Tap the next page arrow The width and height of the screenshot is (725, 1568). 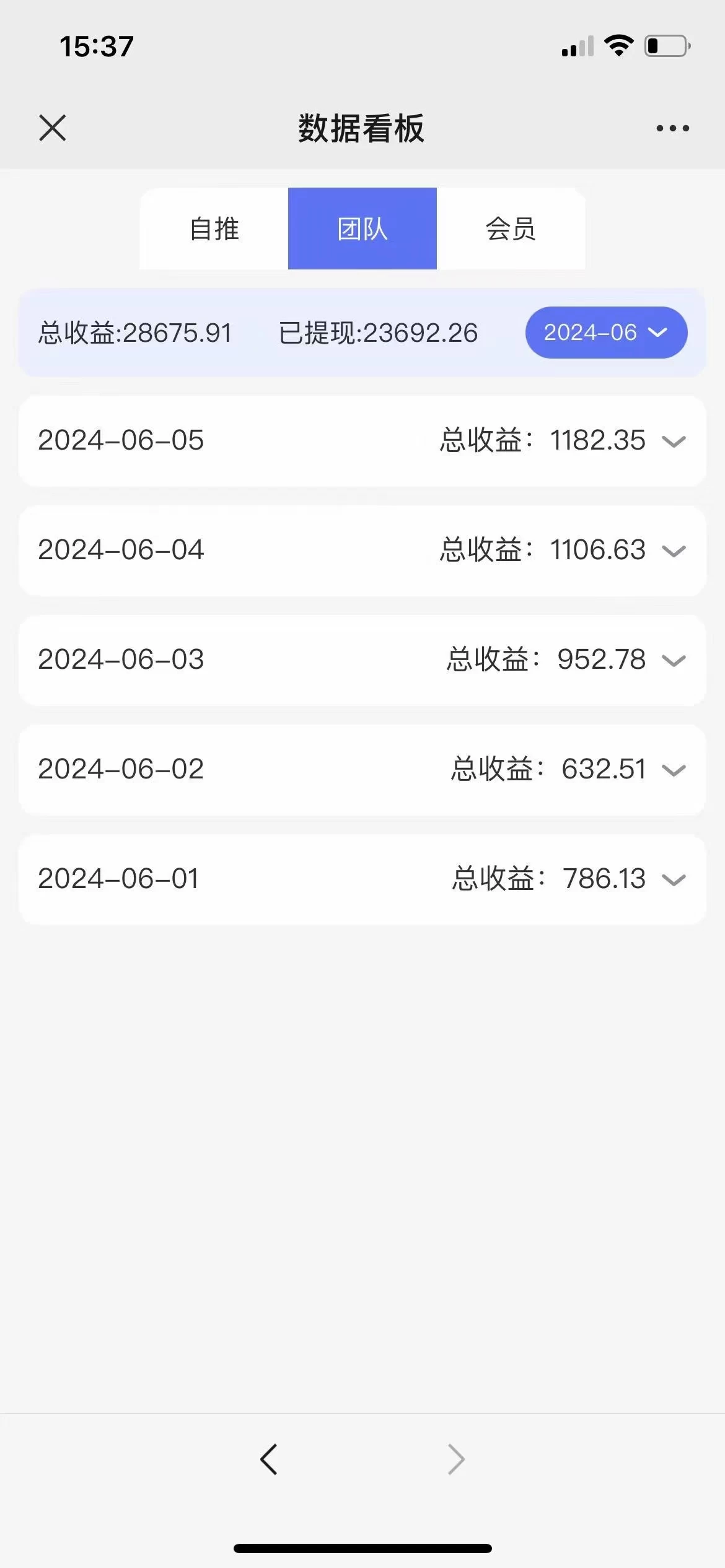tap(456, 1458)
